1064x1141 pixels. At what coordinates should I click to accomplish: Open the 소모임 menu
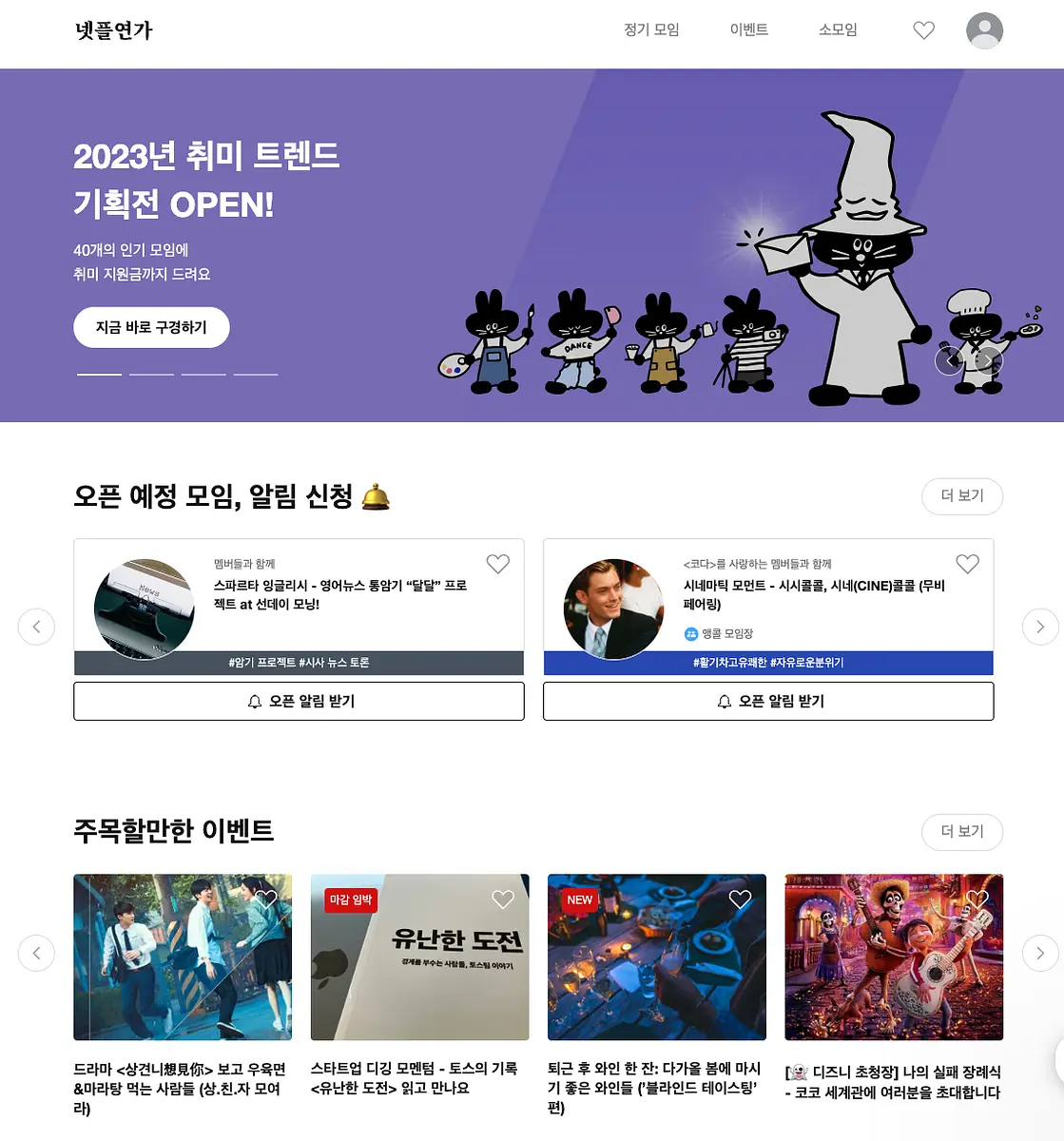coord(838,29)
